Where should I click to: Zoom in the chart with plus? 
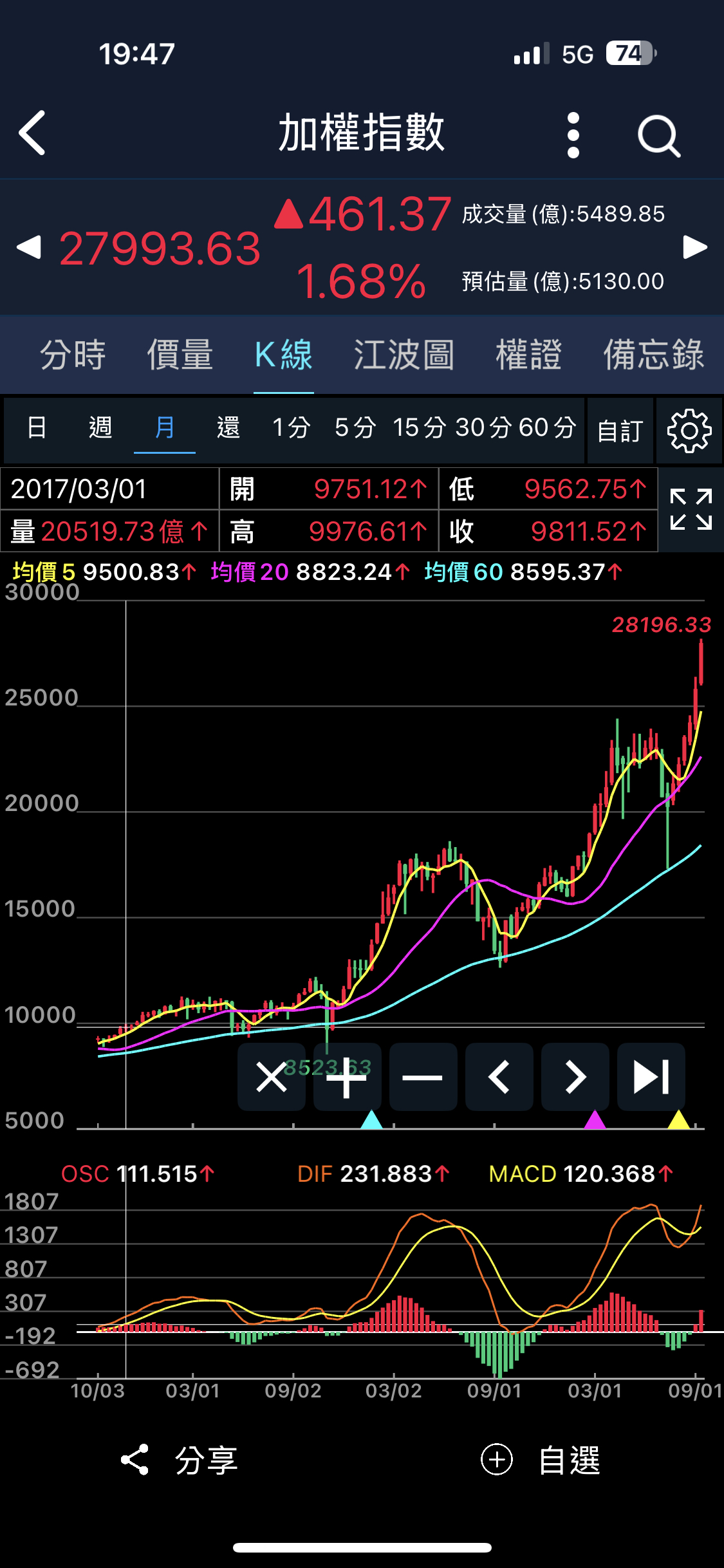[347, 1077]
